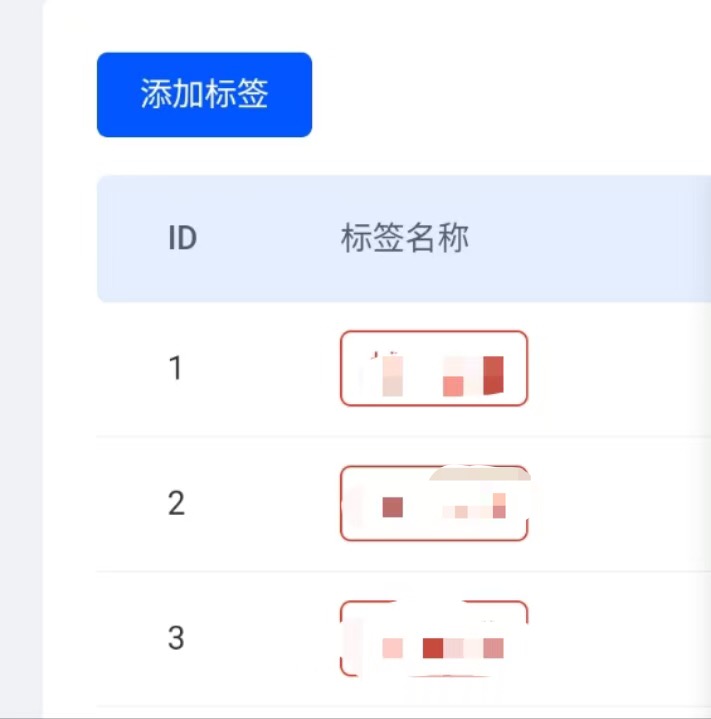This screenshot has height=719, width=711.
Task: Select the tag in row ID 3
Action: click(x=433, y=637)
